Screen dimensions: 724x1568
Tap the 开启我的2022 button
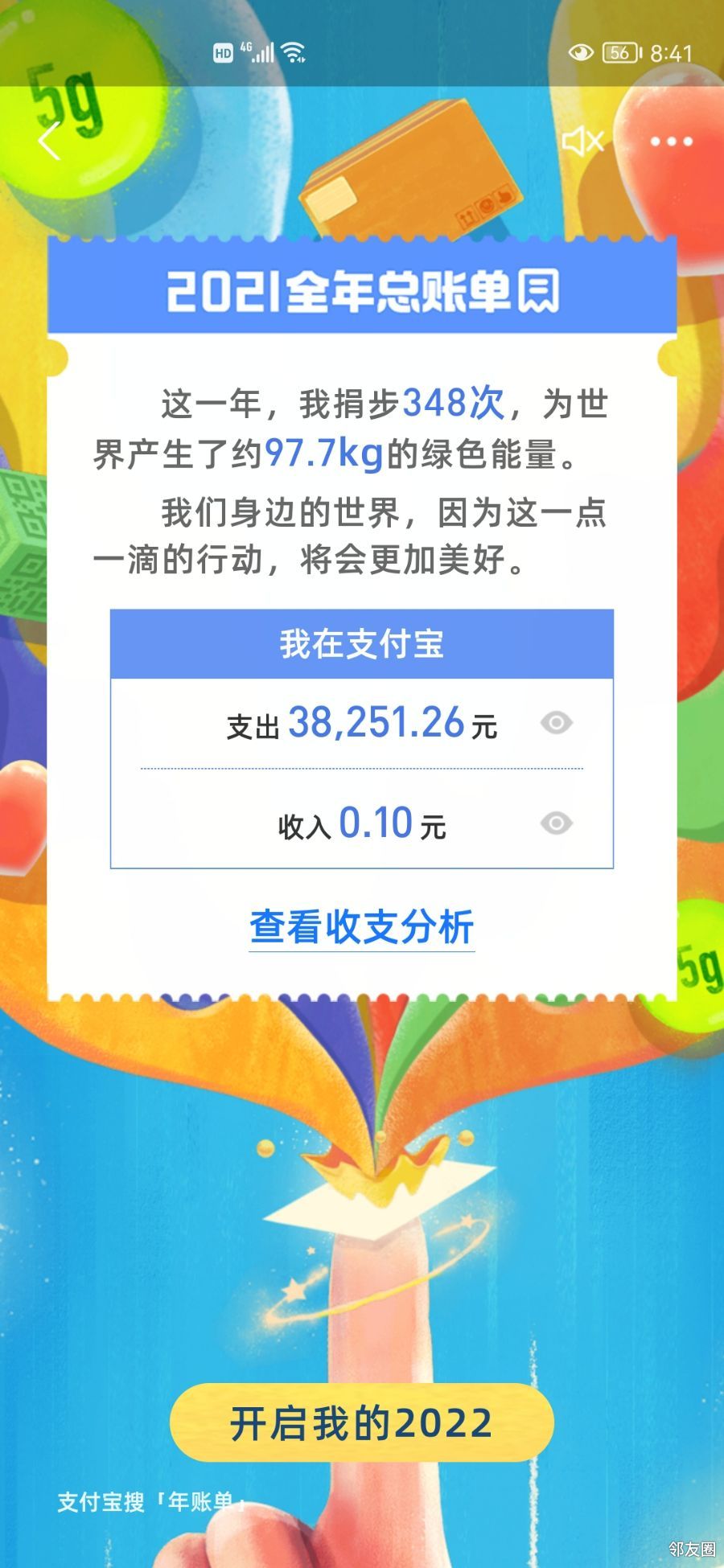pos(361,1422)
